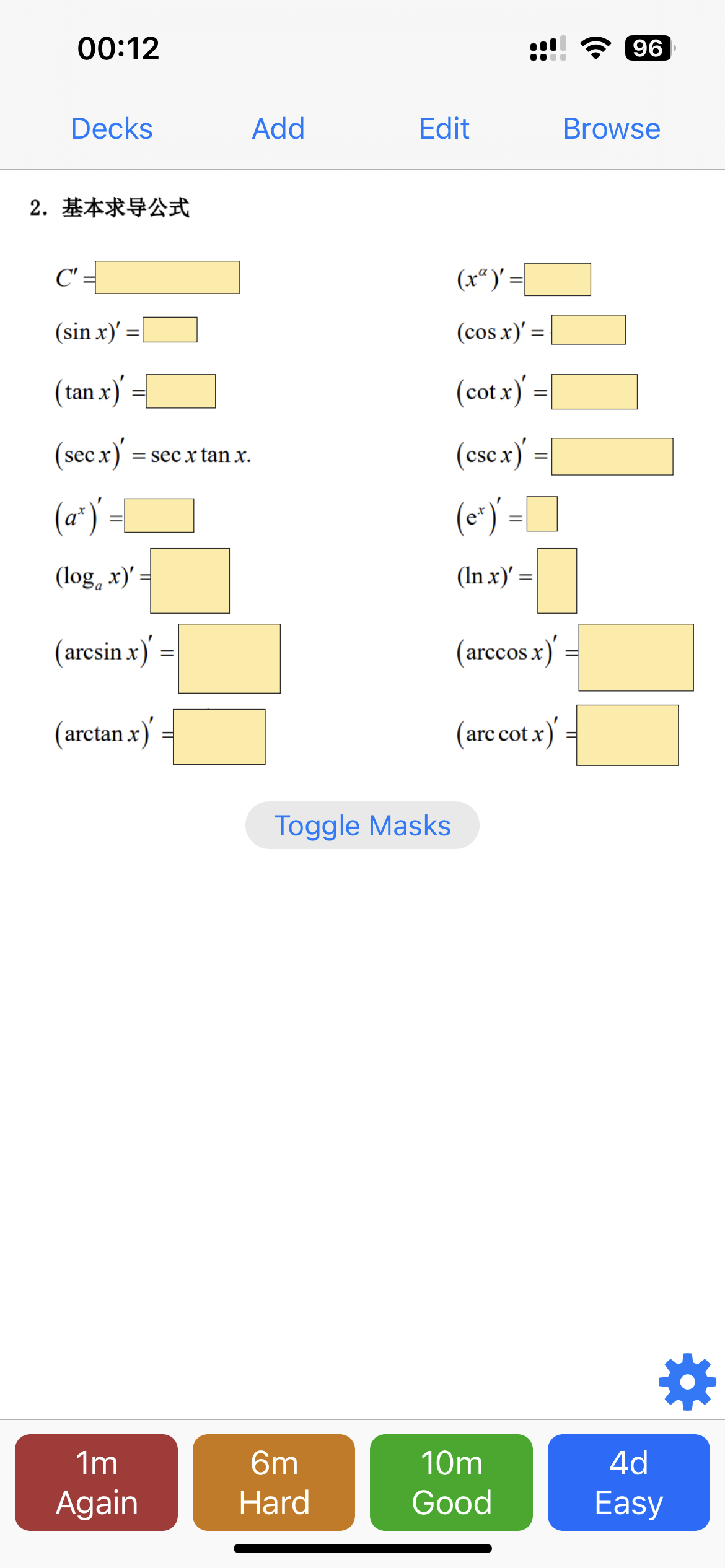Uncover the mask for (csc x)′
This screenshot has width=725, height=1568.
point(612,456)
